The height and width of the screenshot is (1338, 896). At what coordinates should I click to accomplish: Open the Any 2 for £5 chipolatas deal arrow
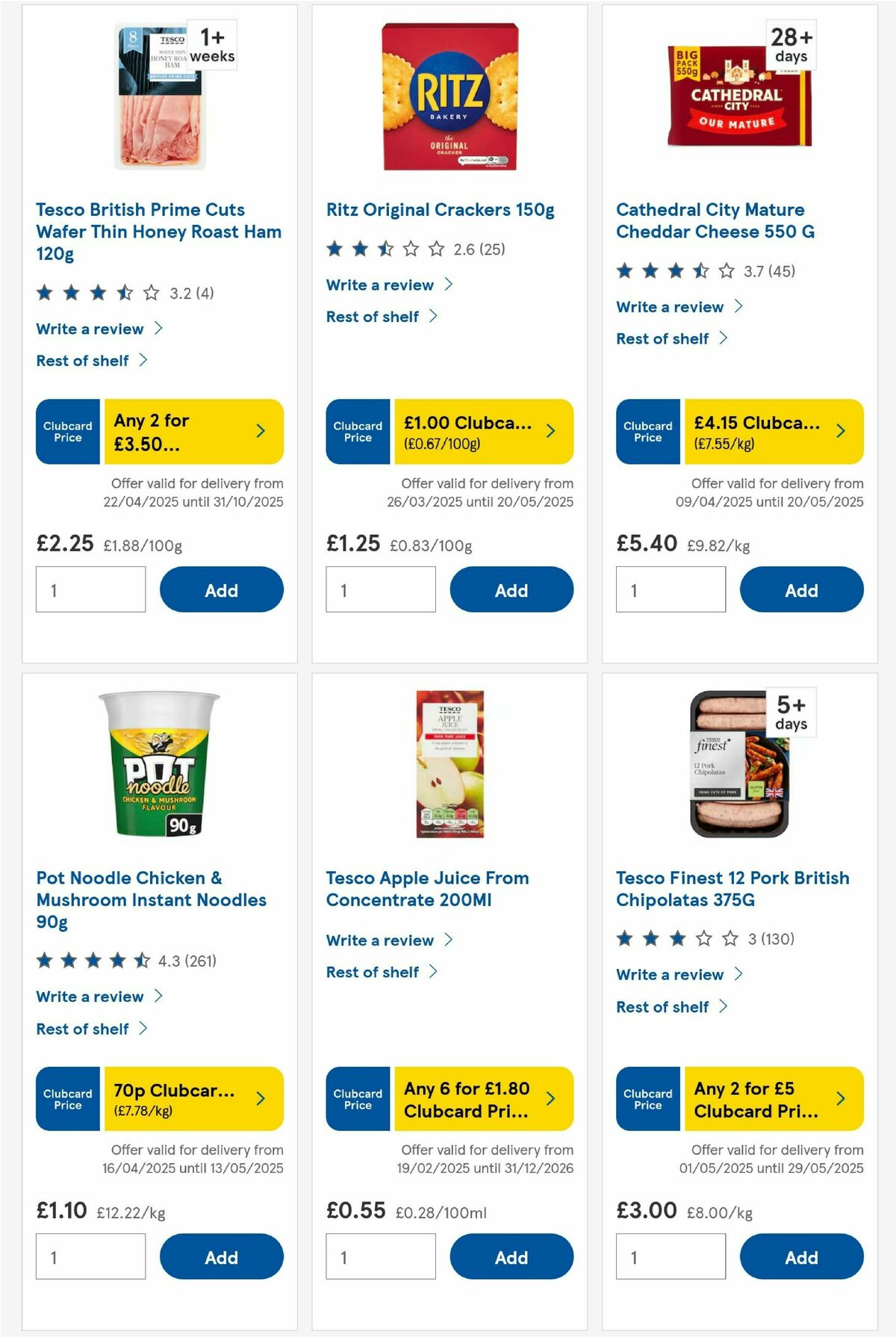click(x=841, y=1098)
